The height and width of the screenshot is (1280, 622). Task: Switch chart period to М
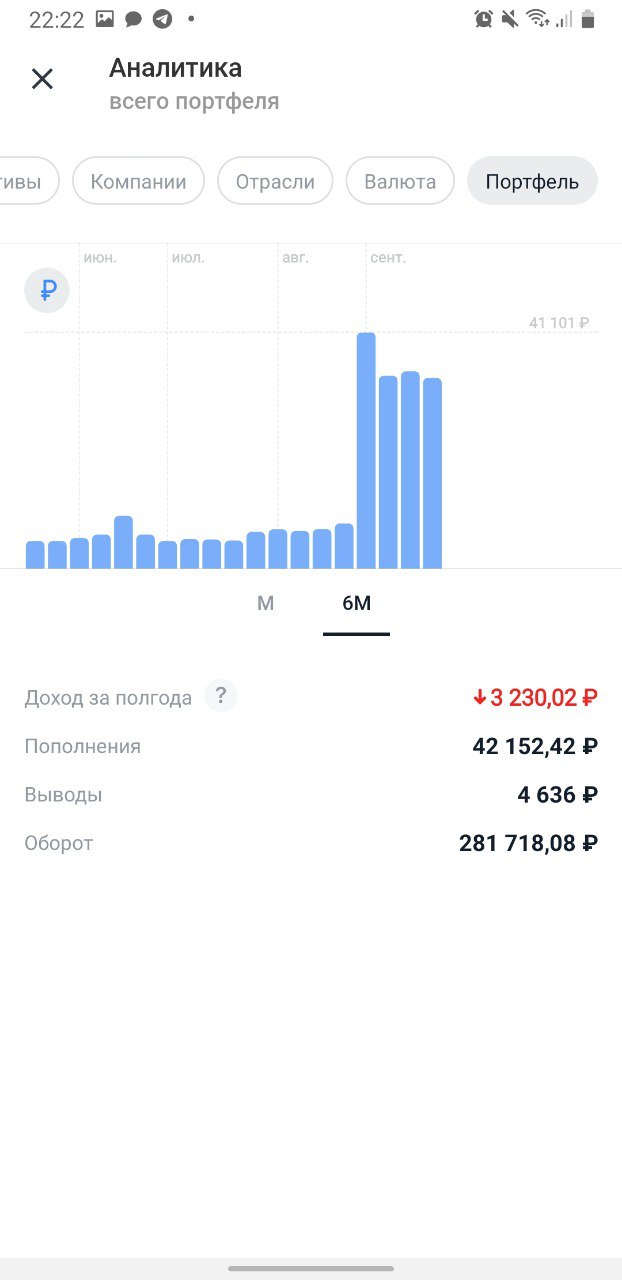[265, 603]
